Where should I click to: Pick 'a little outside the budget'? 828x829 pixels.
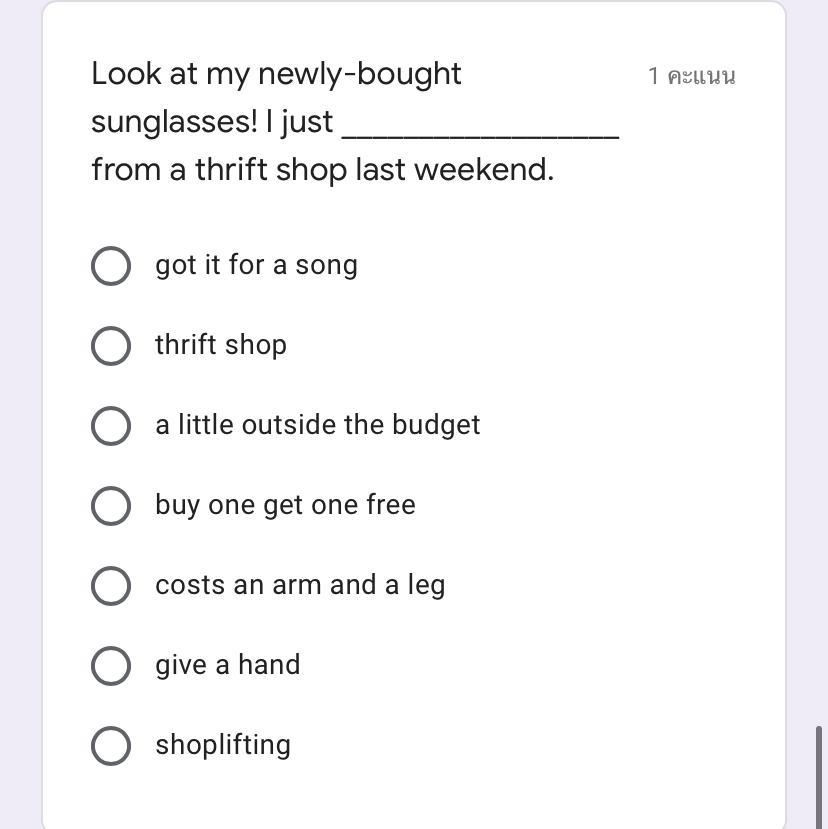tap(111, 426)
